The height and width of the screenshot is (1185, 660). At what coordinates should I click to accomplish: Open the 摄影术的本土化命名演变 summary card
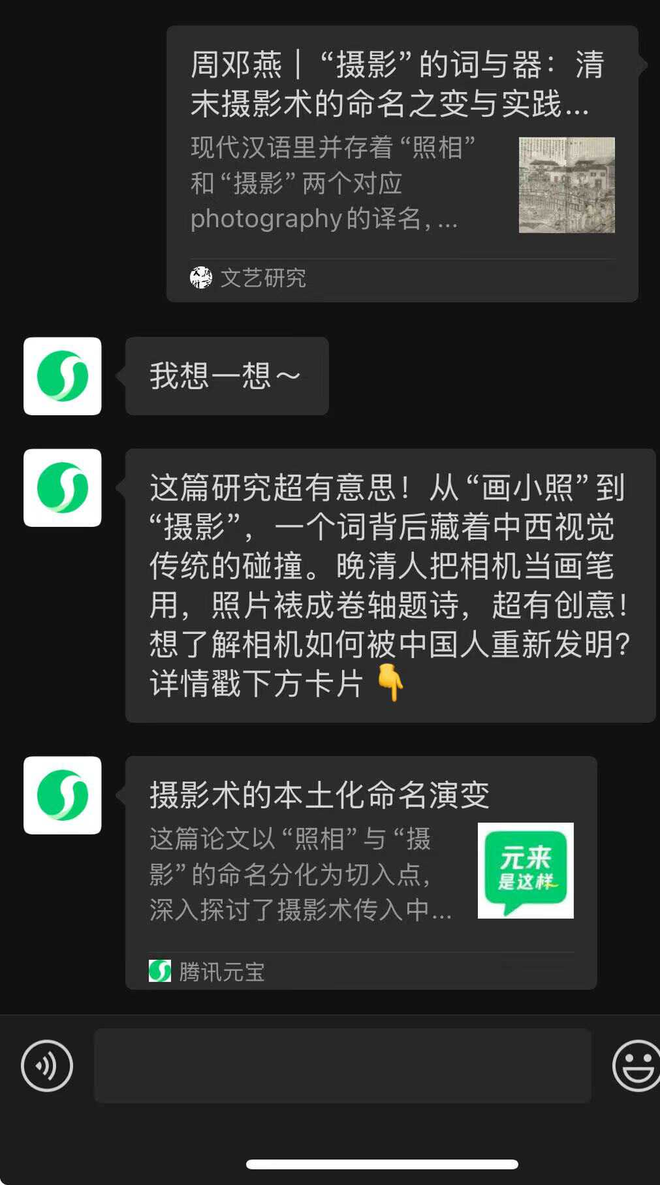tap(360, 870)
